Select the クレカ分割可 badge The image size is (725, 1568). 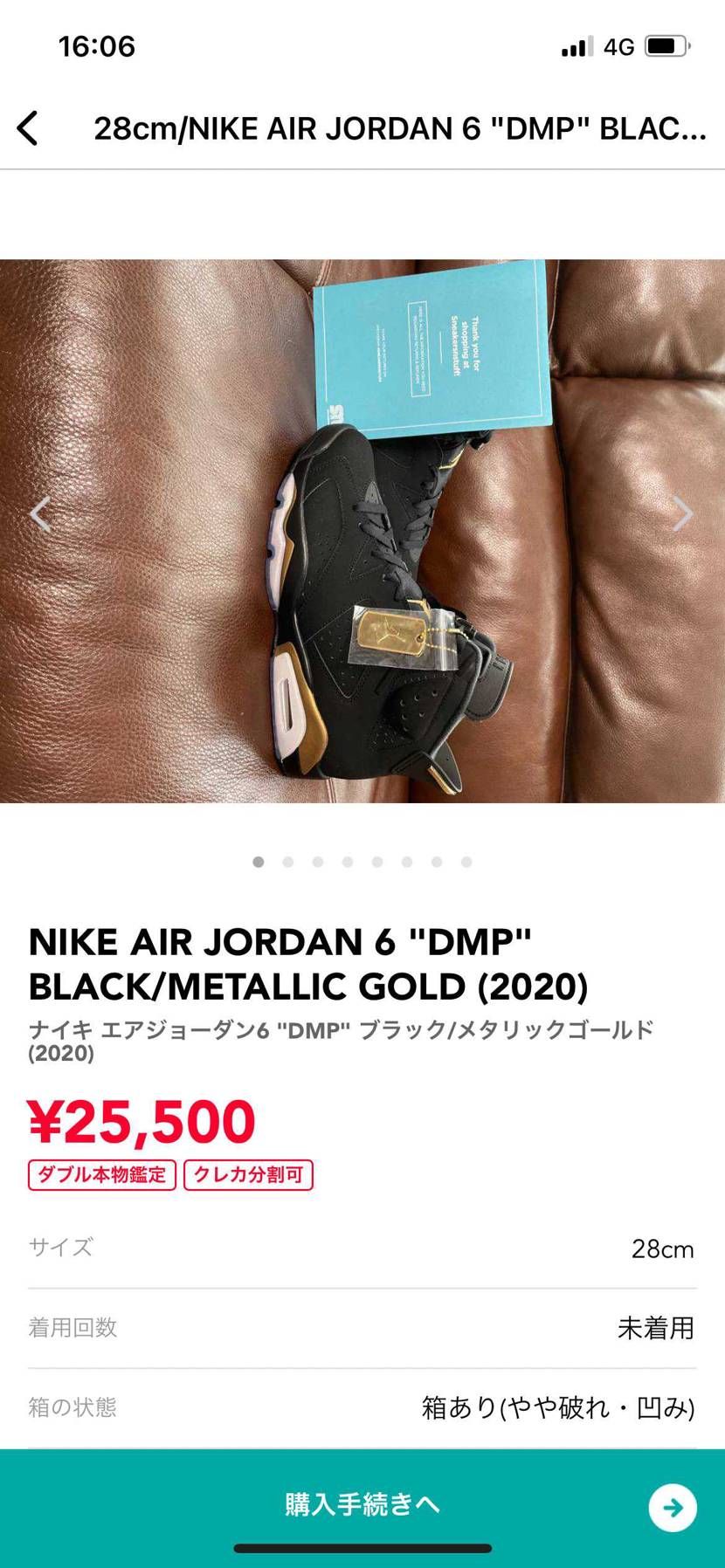click(249, 1175)
